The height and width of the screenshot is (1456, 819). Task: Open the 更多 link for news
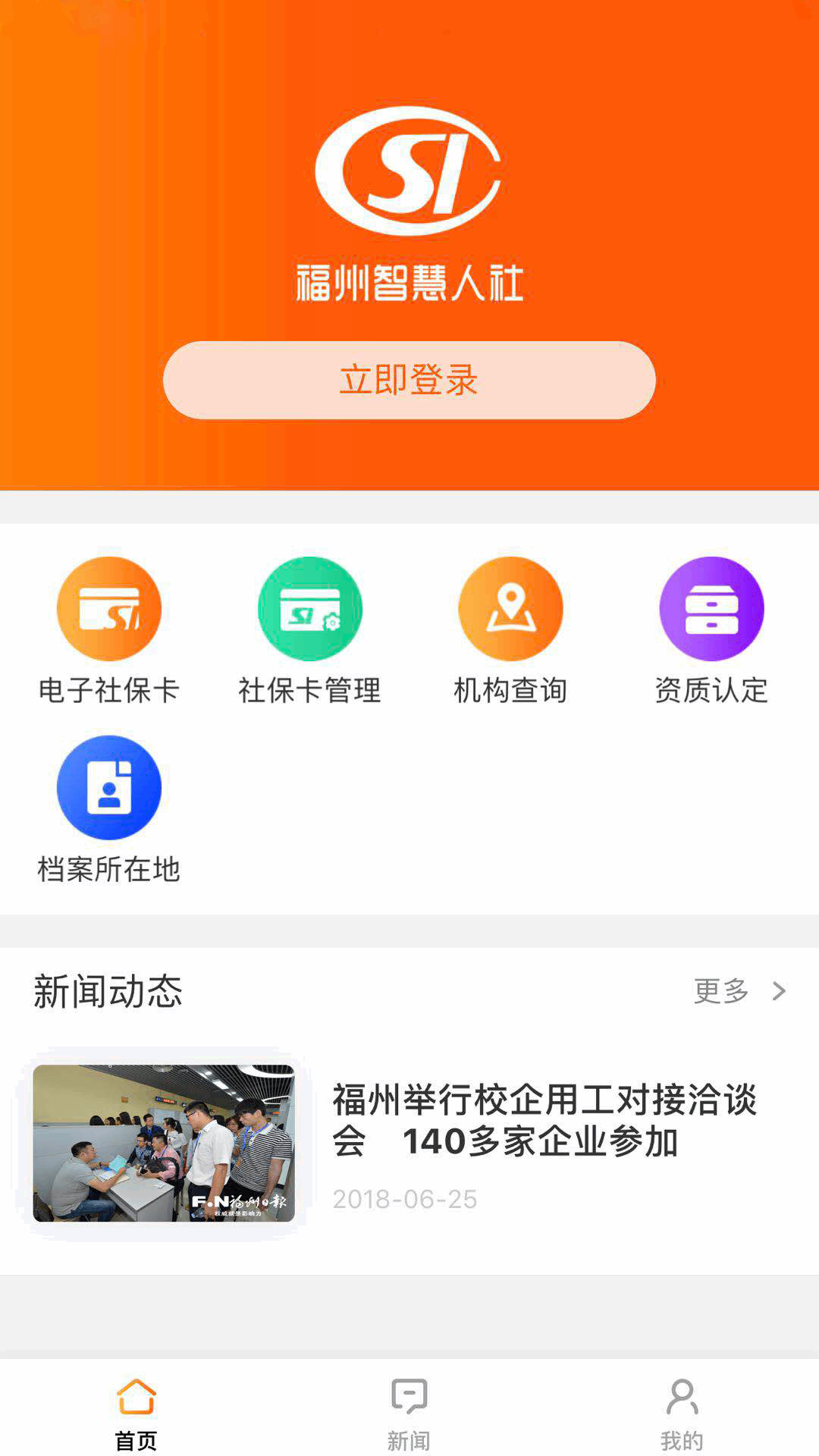[720, 990]
